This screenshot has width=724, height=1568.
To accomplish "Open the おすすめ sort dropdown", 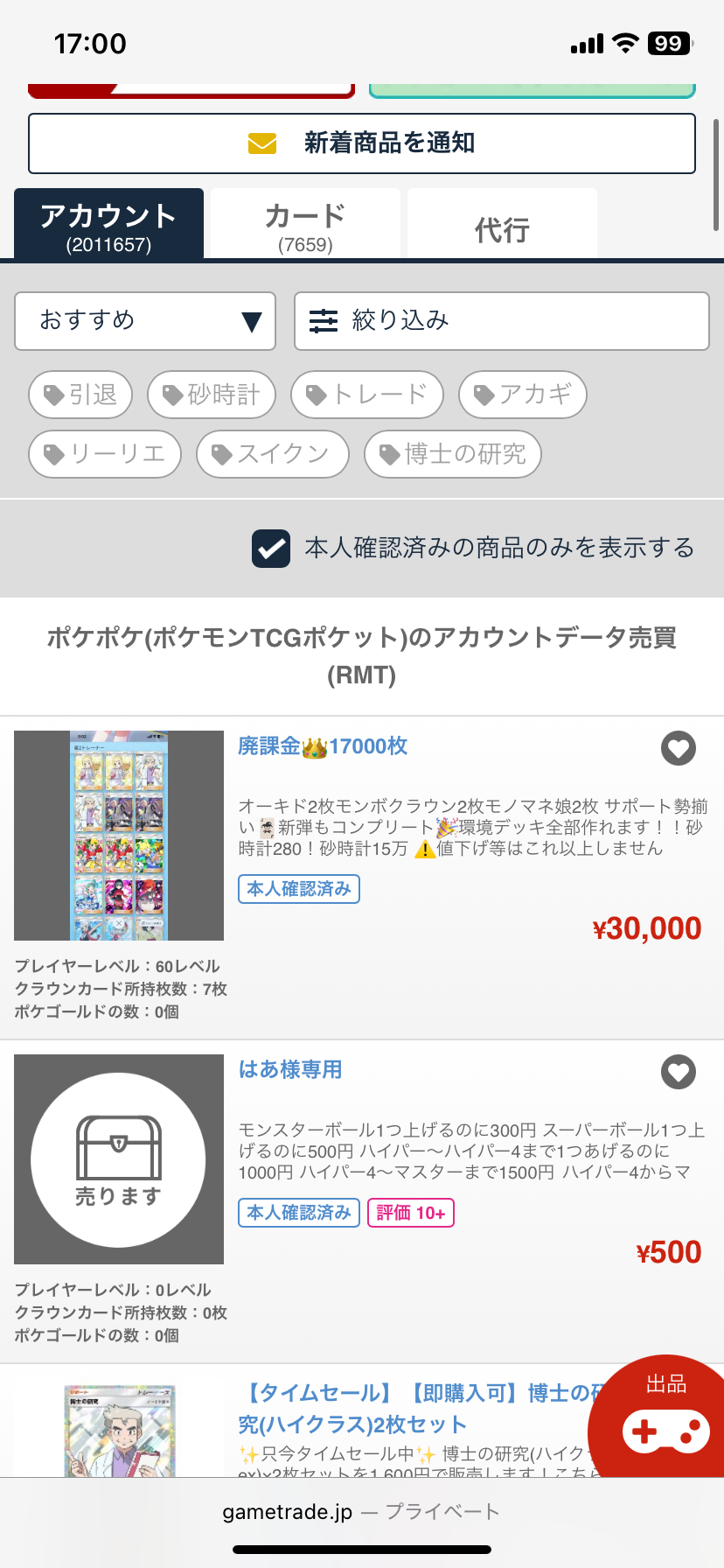I will pos(145,321).
